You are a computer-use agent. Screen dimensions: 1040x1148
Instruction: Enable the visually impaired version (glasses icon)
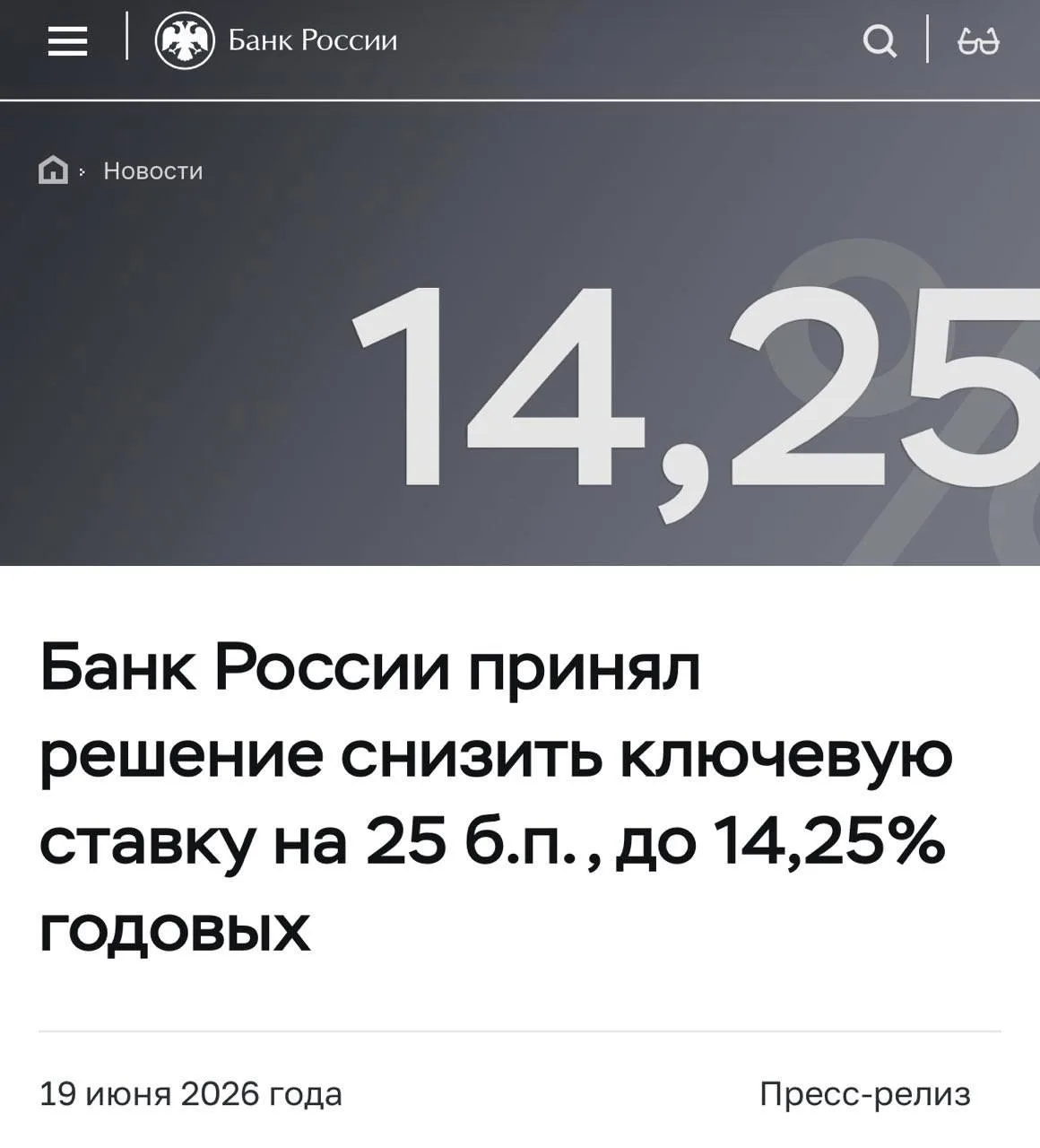978,41
